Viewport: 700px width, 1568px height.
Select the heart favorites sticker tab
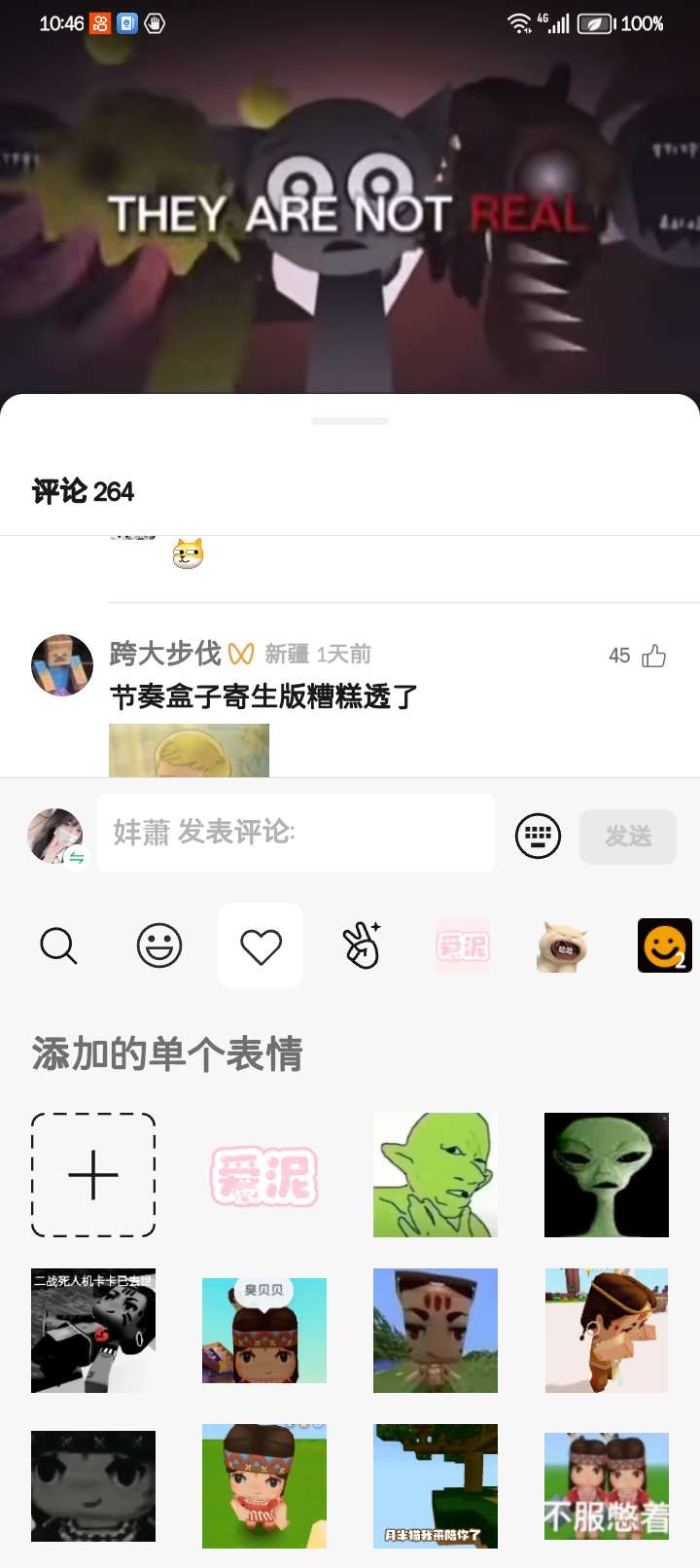[x=261, y=945]
